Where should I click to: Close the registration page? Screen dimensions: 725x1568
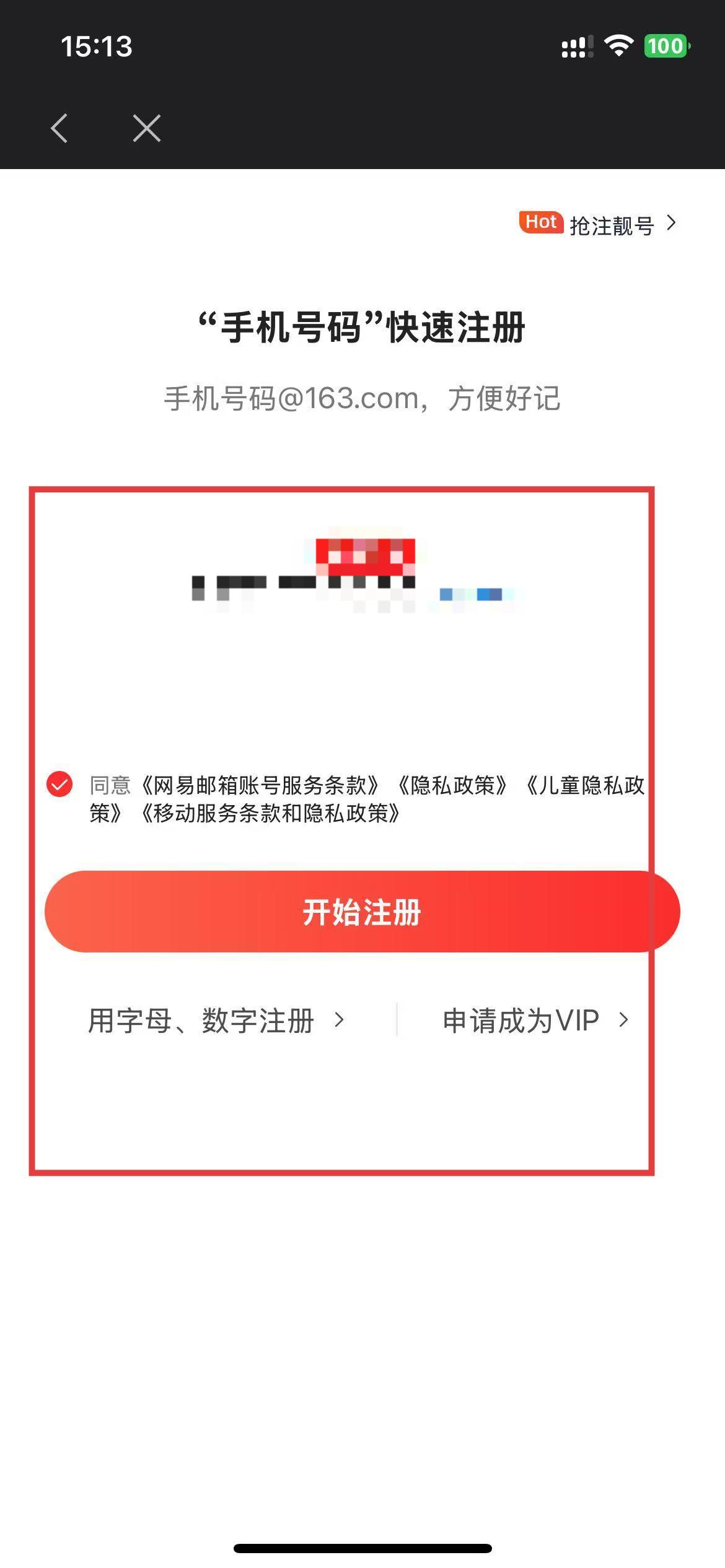click(147, 128)
